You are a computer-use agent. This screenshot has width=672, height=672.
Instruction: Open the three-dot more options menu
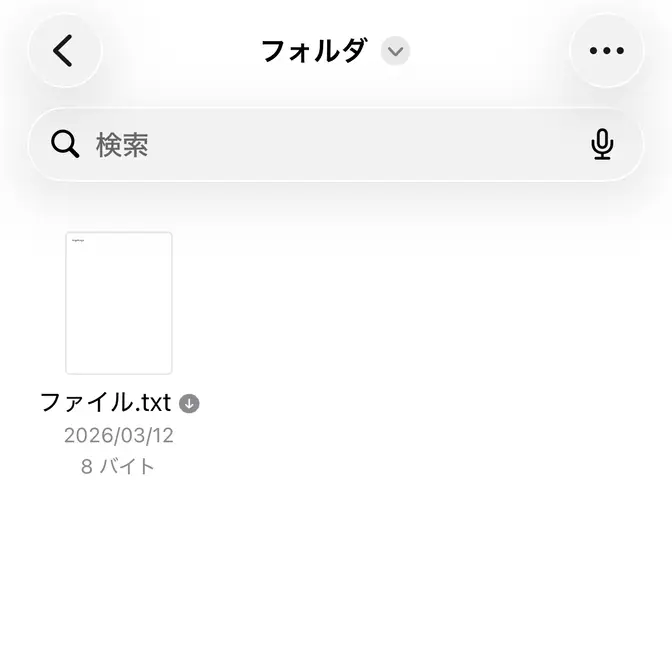click(x=606, y=51)
